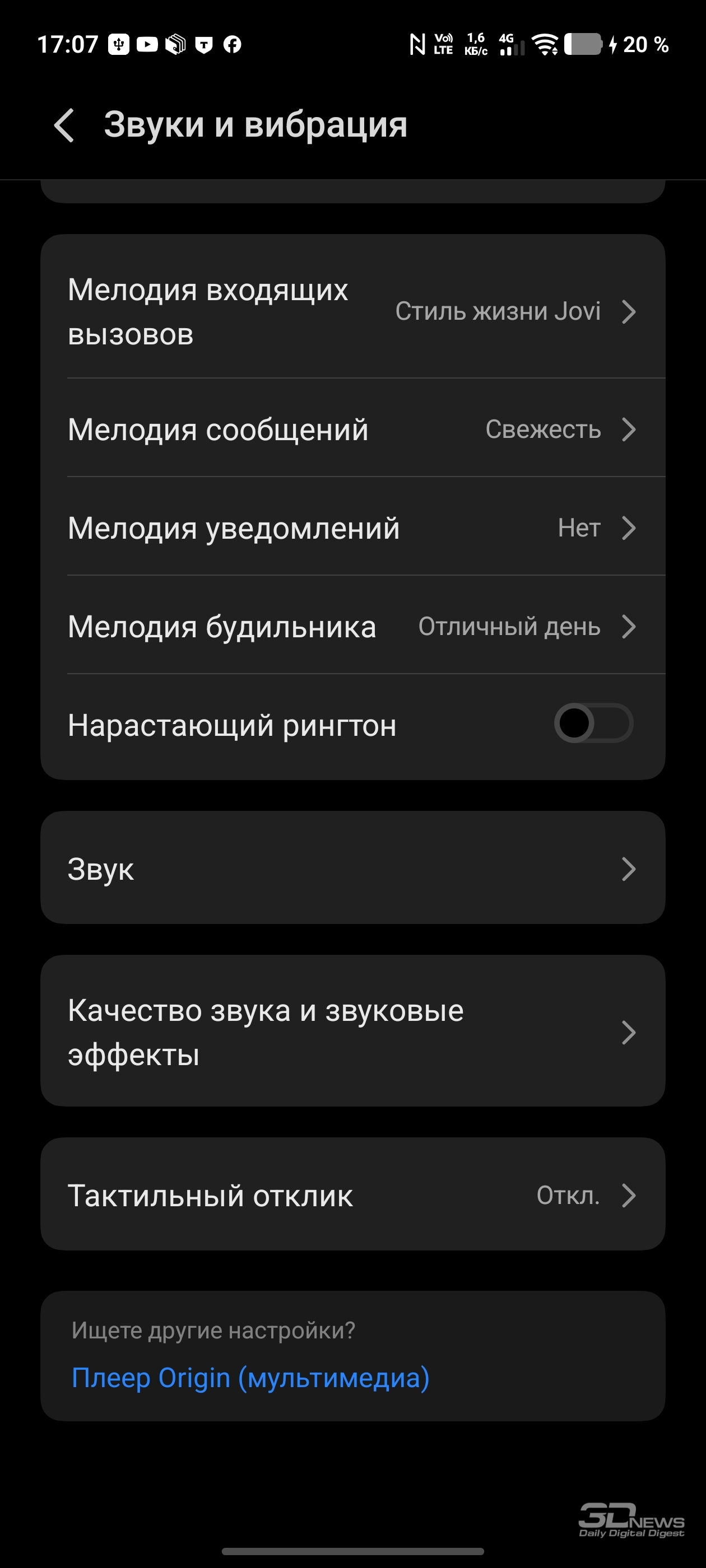Image resolution: width=706 pixels, height=1568 pixels.
Task: Follow the Плеер Origin (мультимедиа) link
Action: click(250, 1379)
